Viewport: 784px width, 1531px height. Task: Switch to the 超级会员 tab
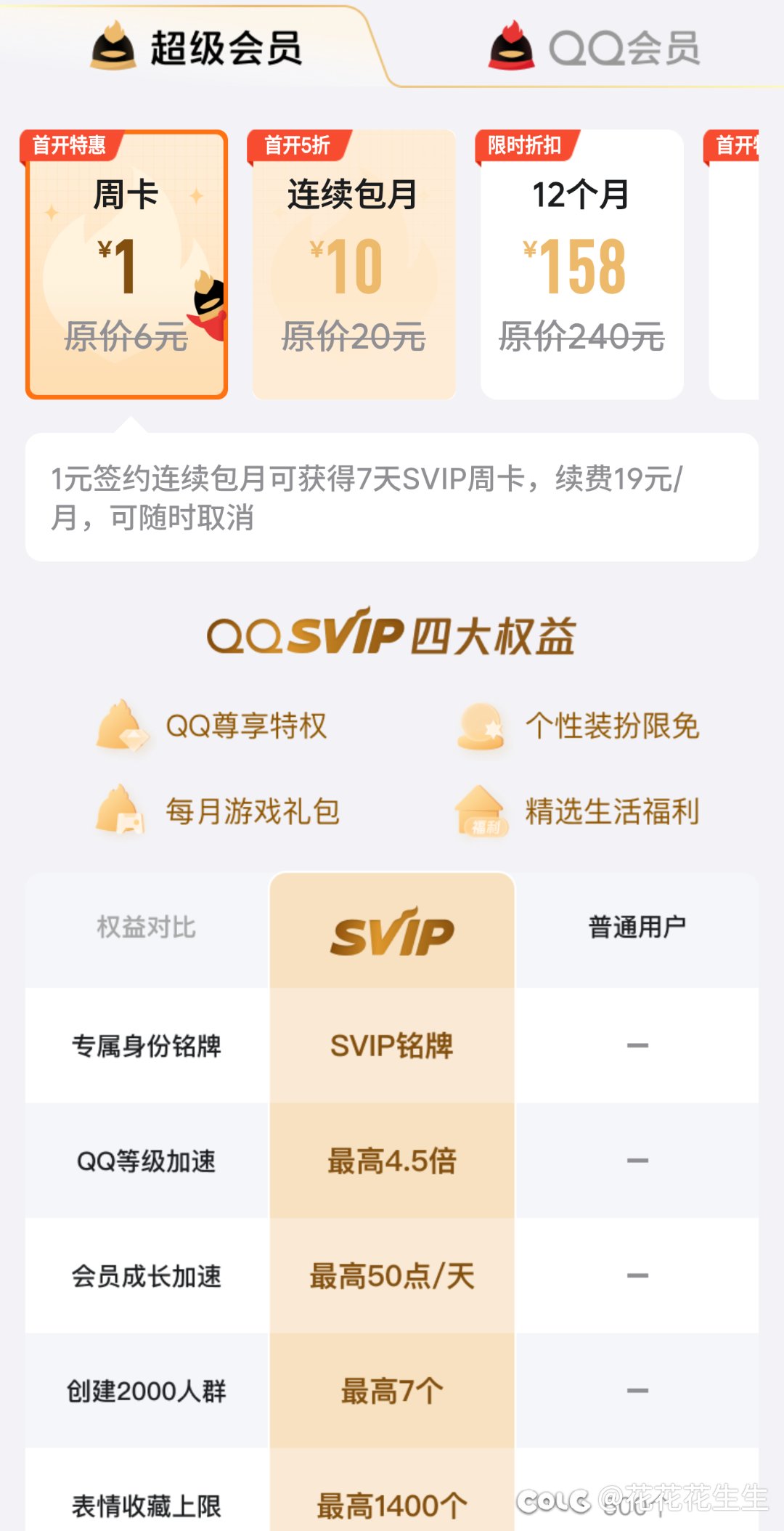196,48
